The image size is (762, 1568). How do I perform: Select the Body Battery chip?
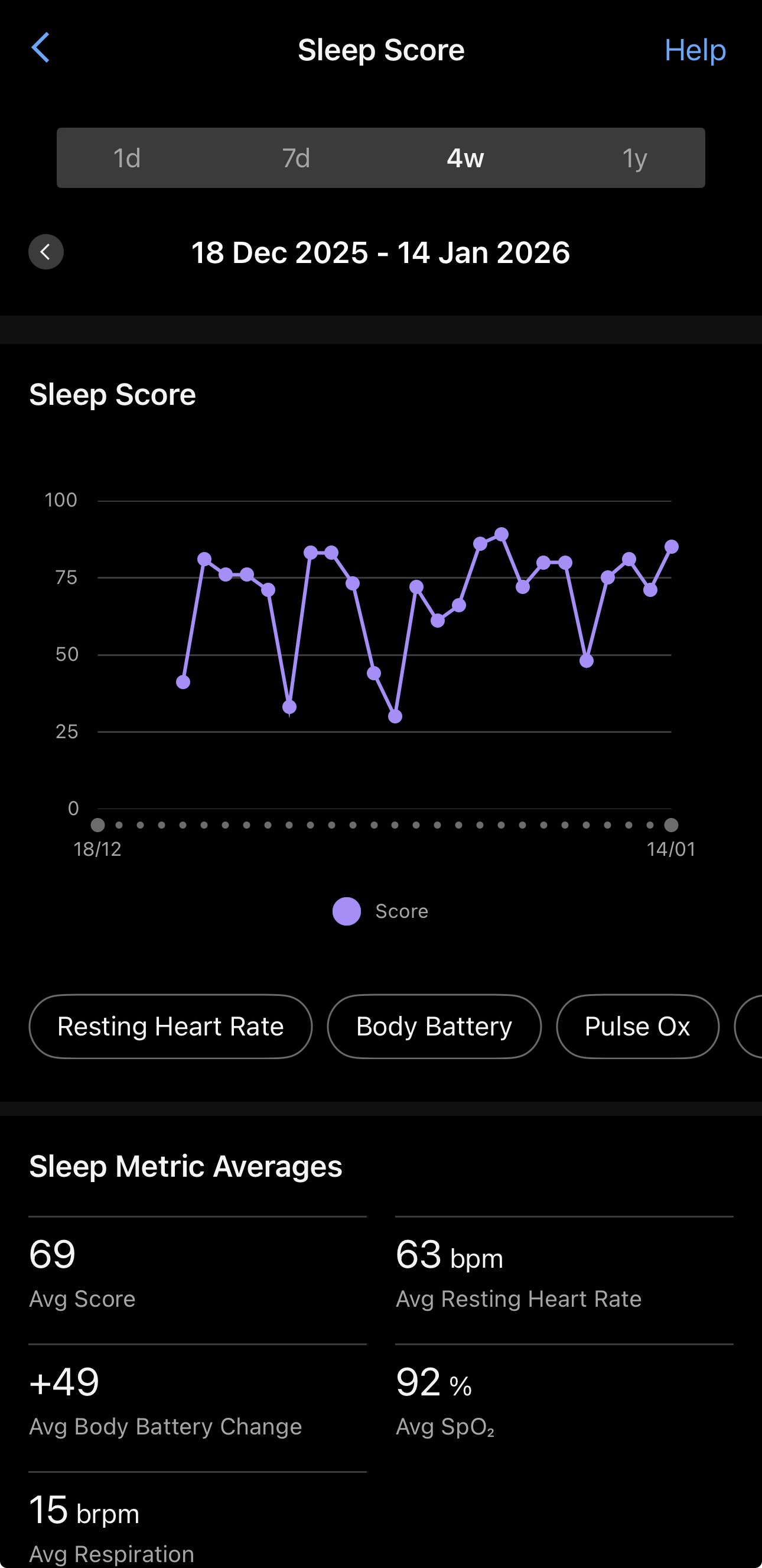[x=434, y=1027]
